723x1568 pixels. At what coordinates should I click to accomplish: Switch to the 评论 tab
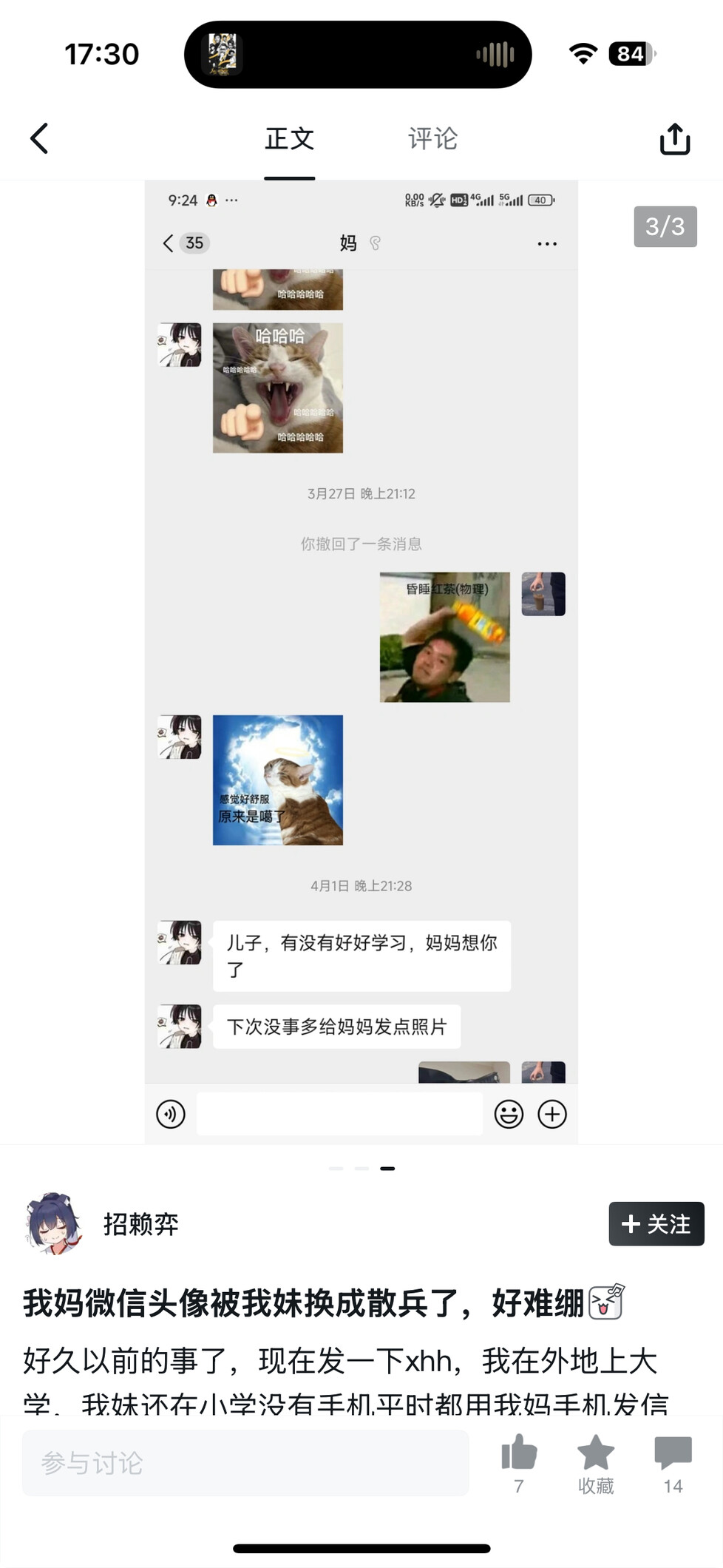432,138
